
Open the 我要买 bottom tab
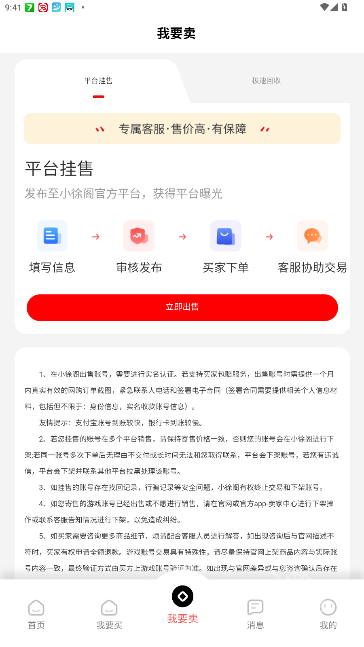(x=109, y=614)
